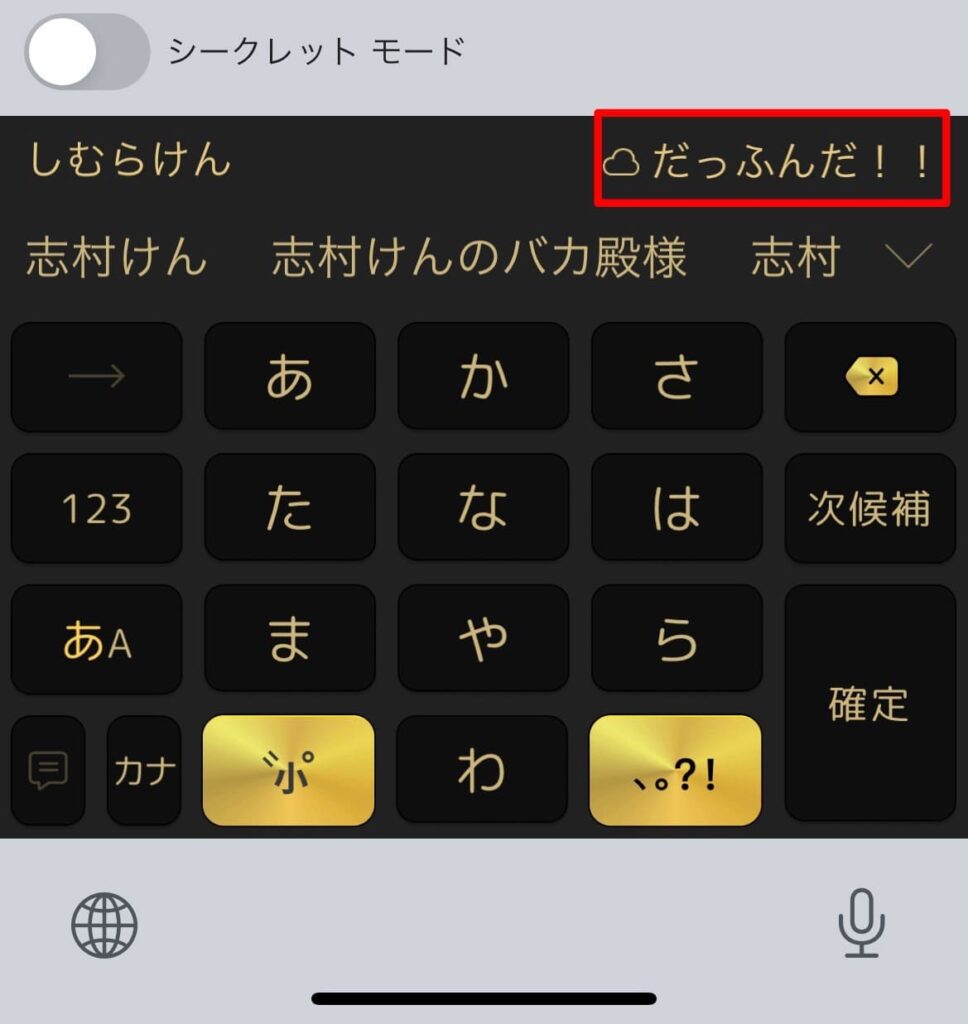Tap the gold dakuten small-character key
968x1024 pixels.
coord(289,770)
